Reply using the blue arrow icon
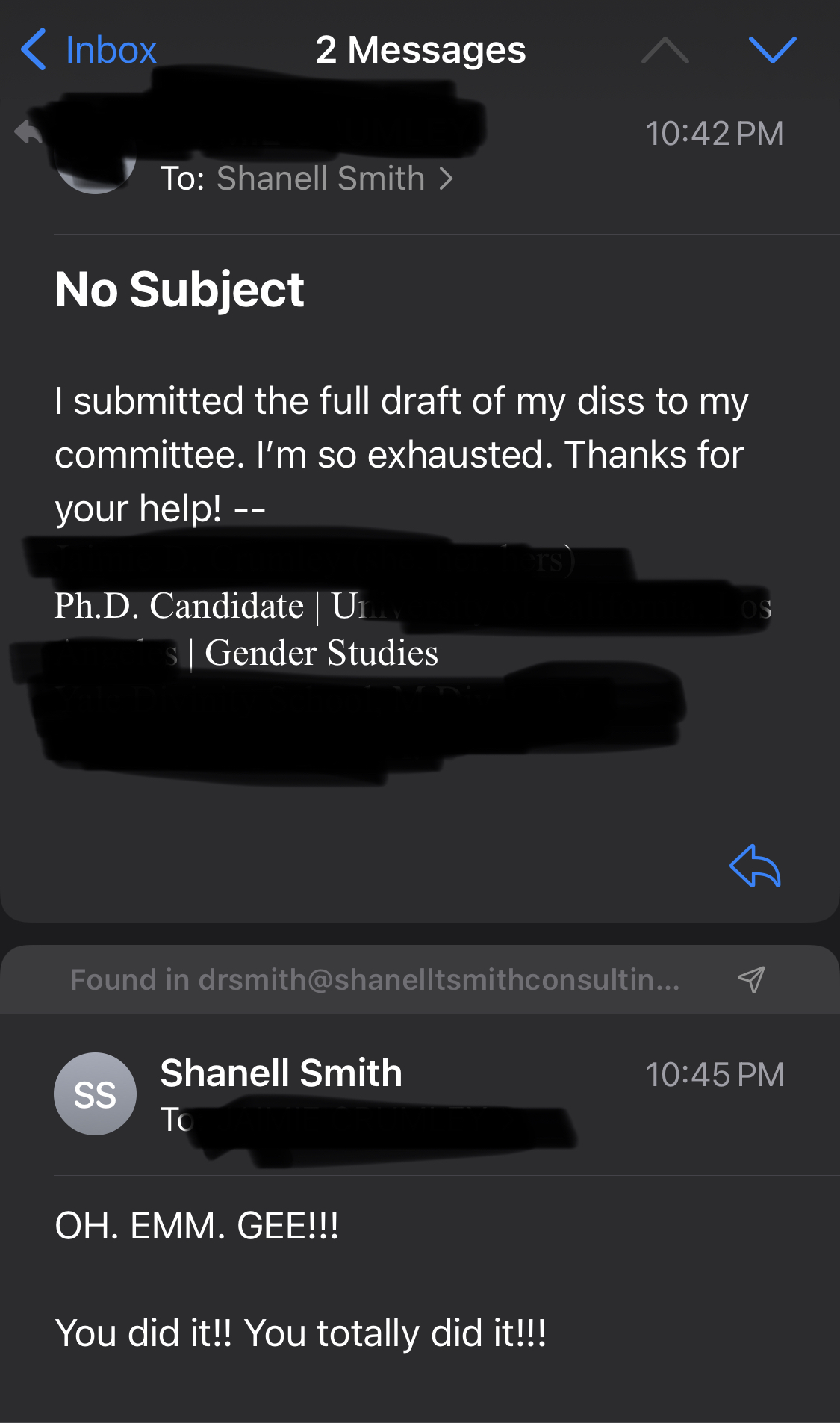Screen dimensions: 840x1423 755,866
